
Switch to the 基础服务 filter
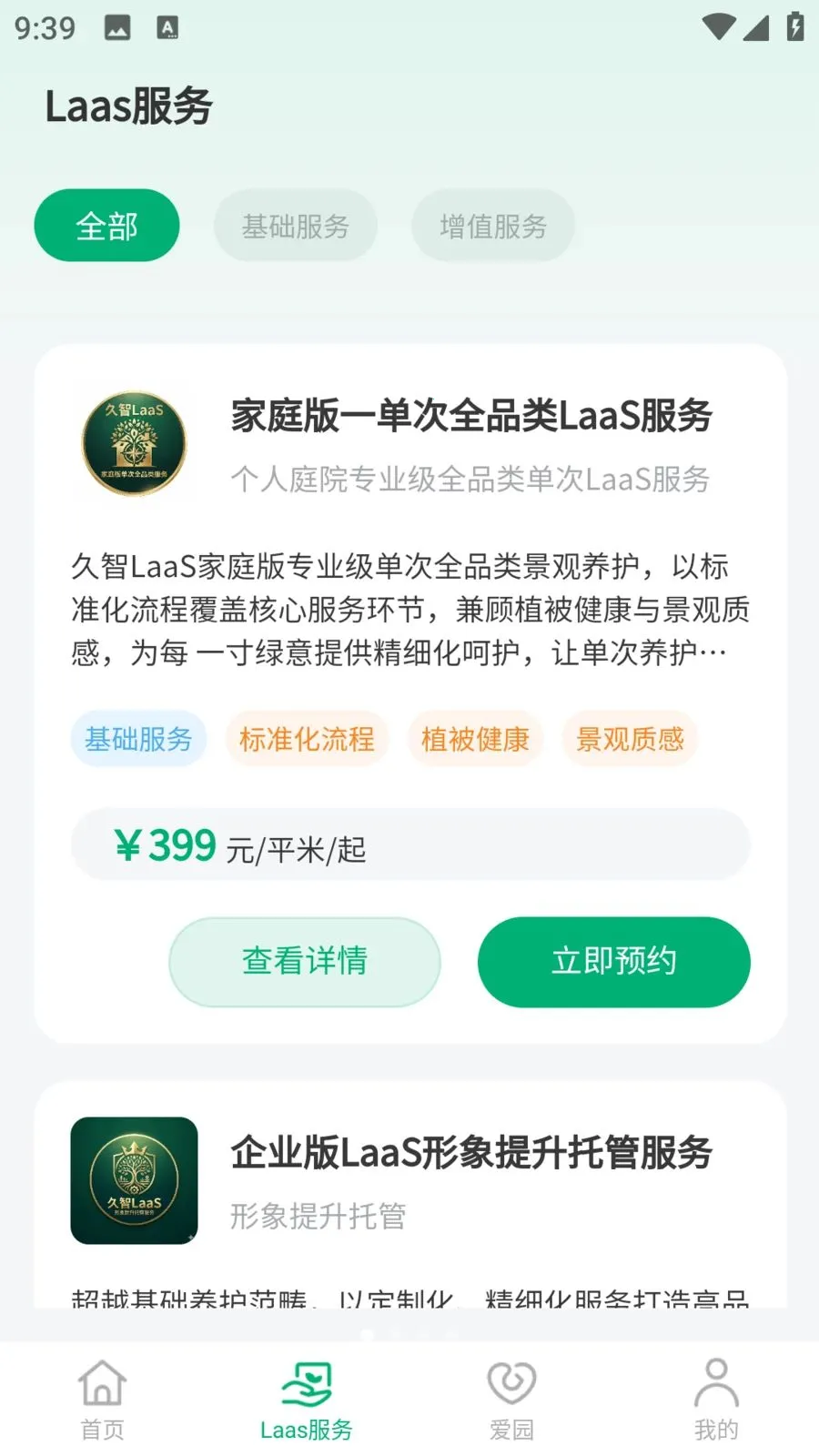point(295,226)
